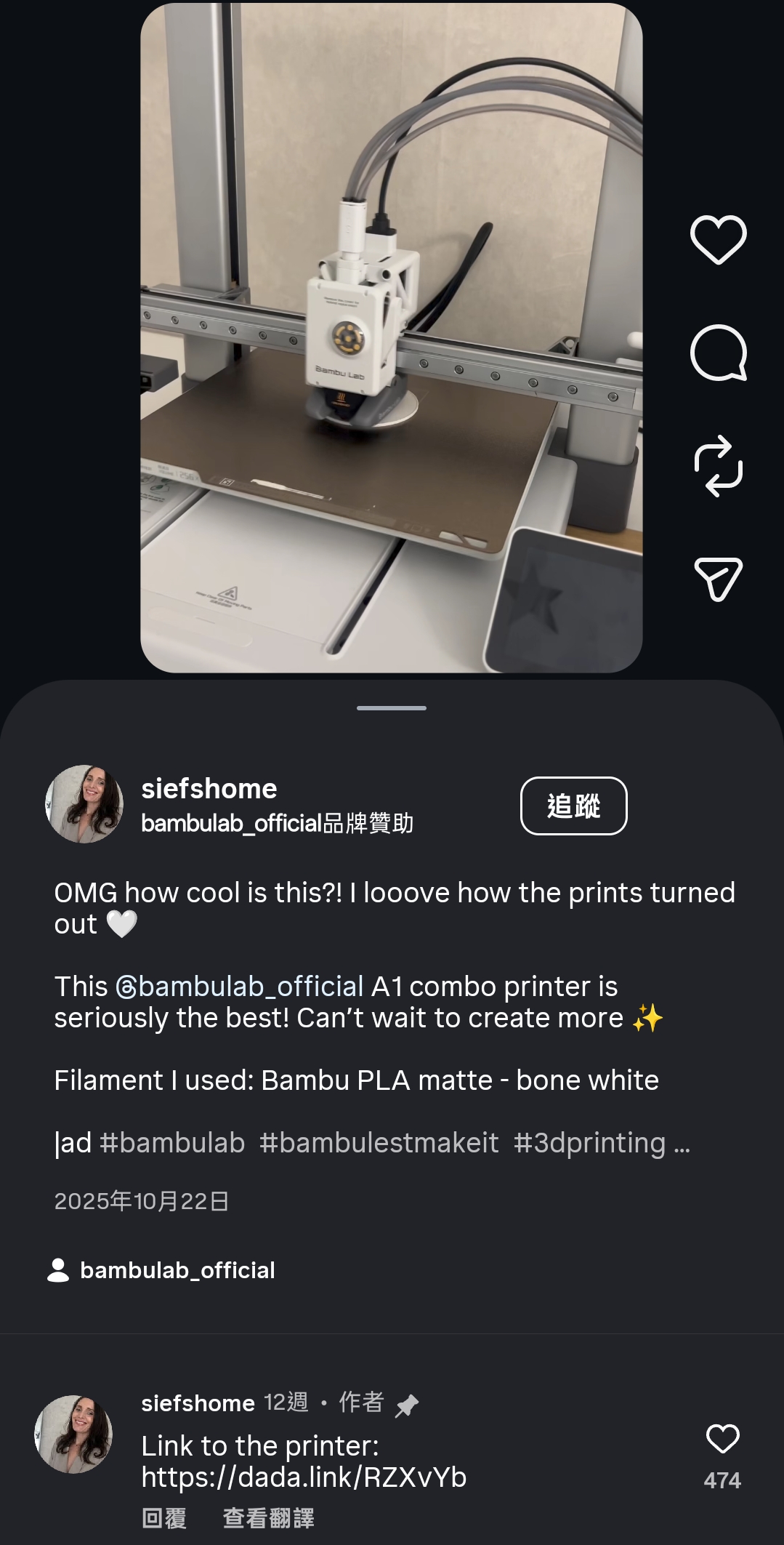Tap the caption sheet's drag handle
The image size is (784, 1545).
pyautogui.click(x=391, y=707)
